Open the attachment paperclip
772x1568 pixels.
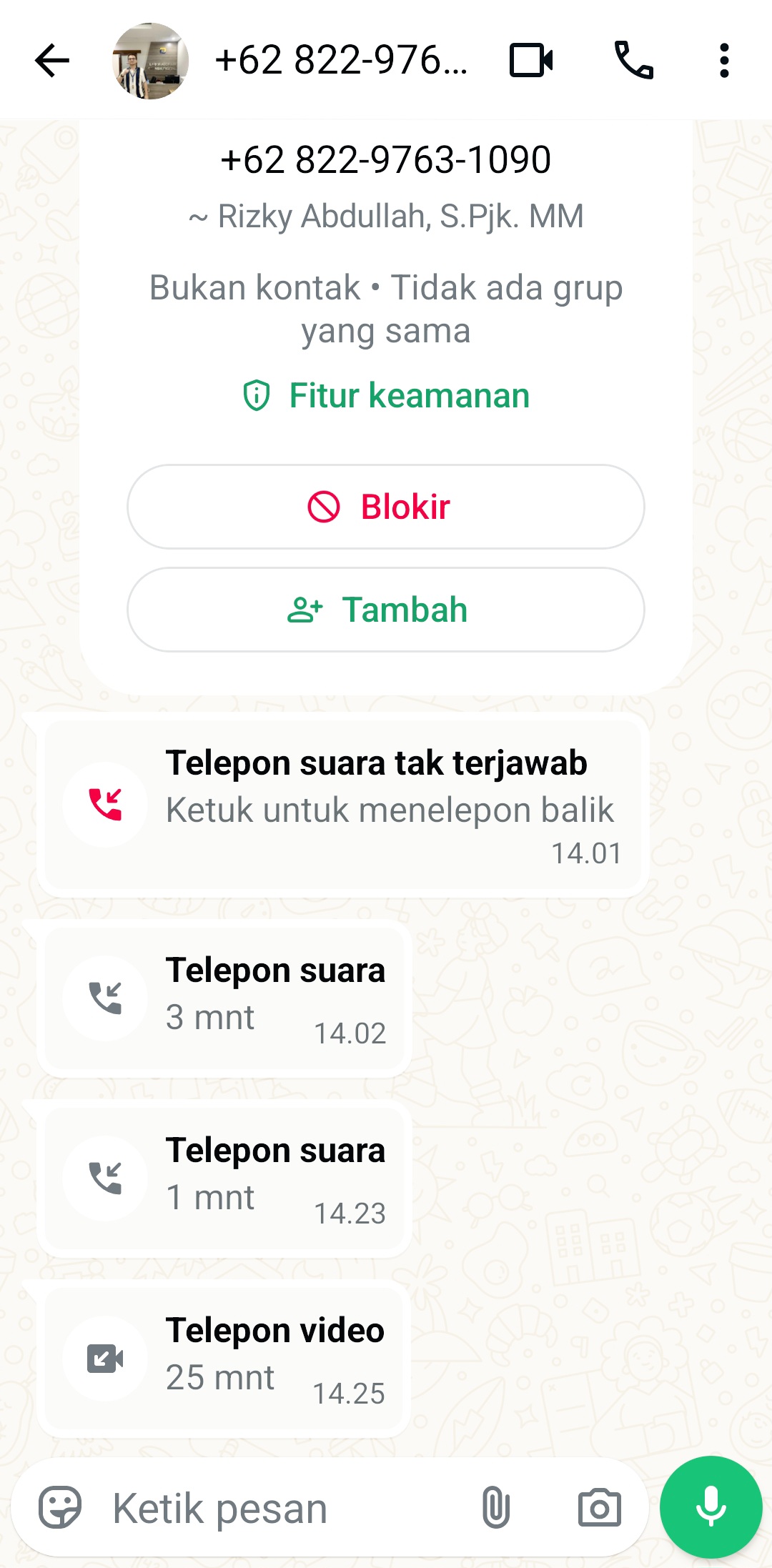(495, 1508)
